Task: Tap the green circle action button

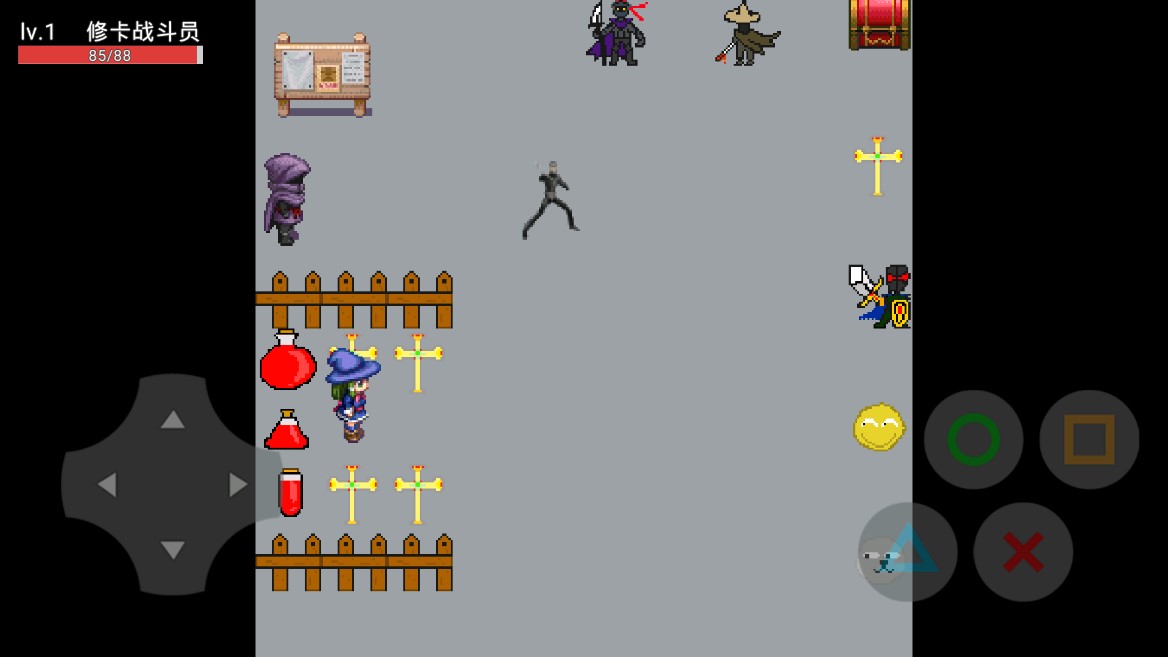Action: click(973, 439)
